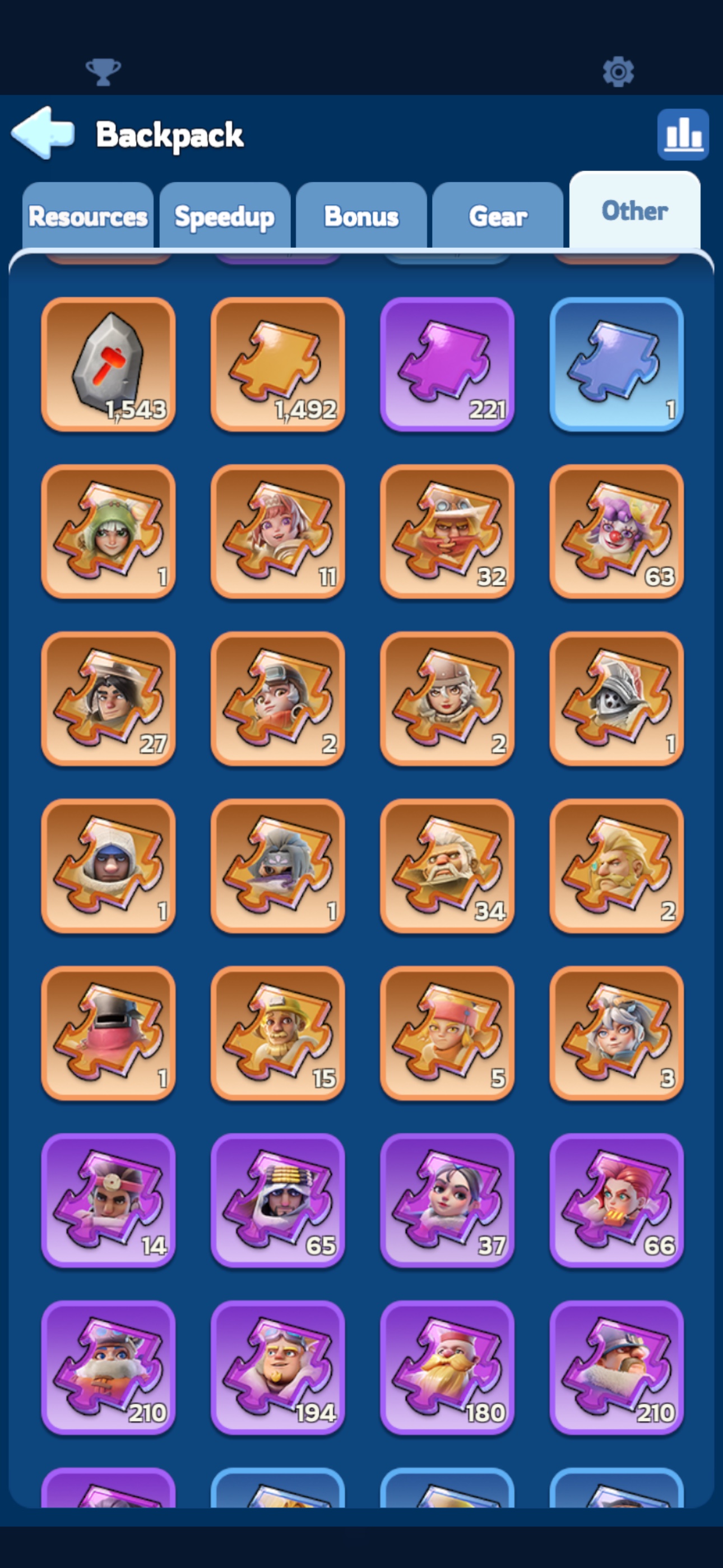Viewport: 723px width, 1568px height.
Task: Tap the blue puzzle piece item
Action: point(617,364)
